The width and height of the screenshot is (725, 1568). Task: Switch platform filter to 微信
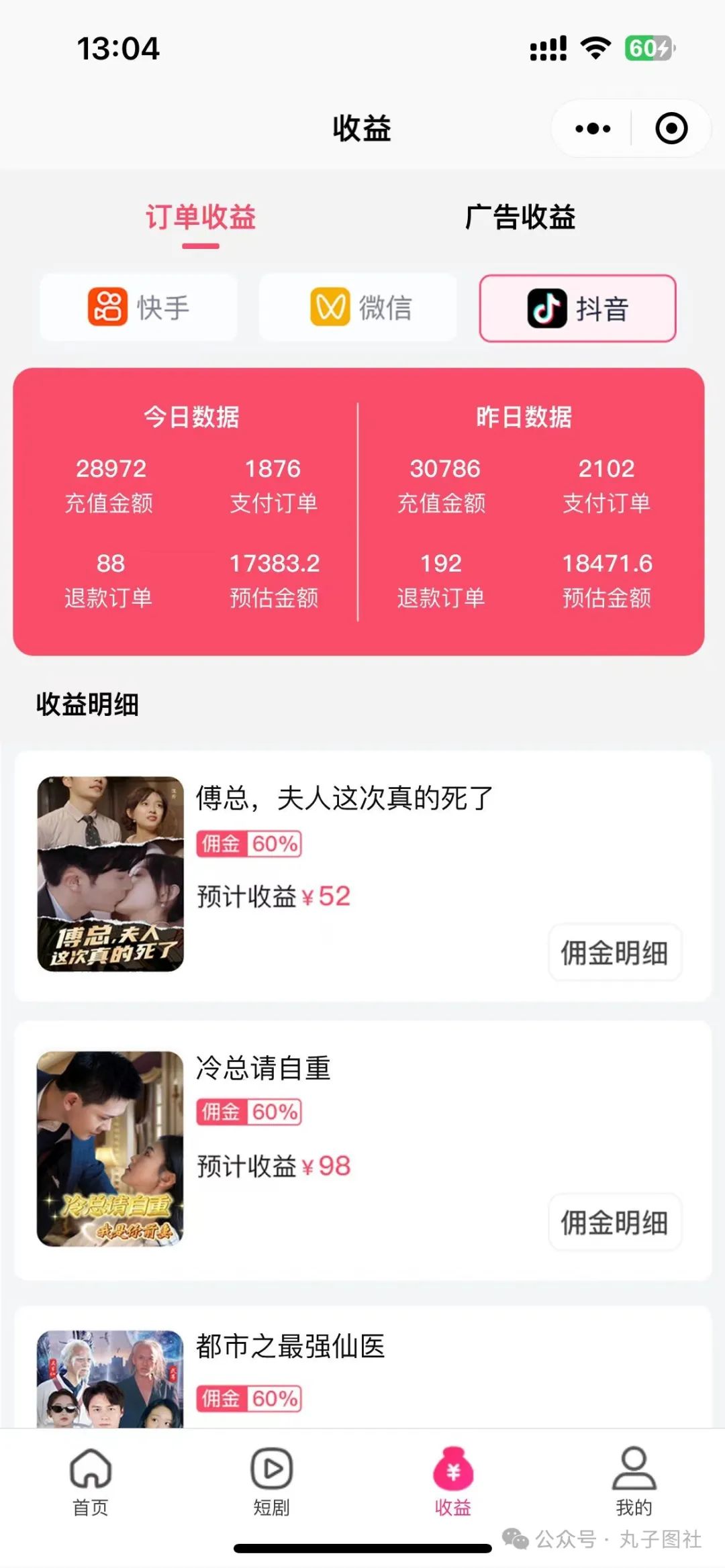coord(358,307)
